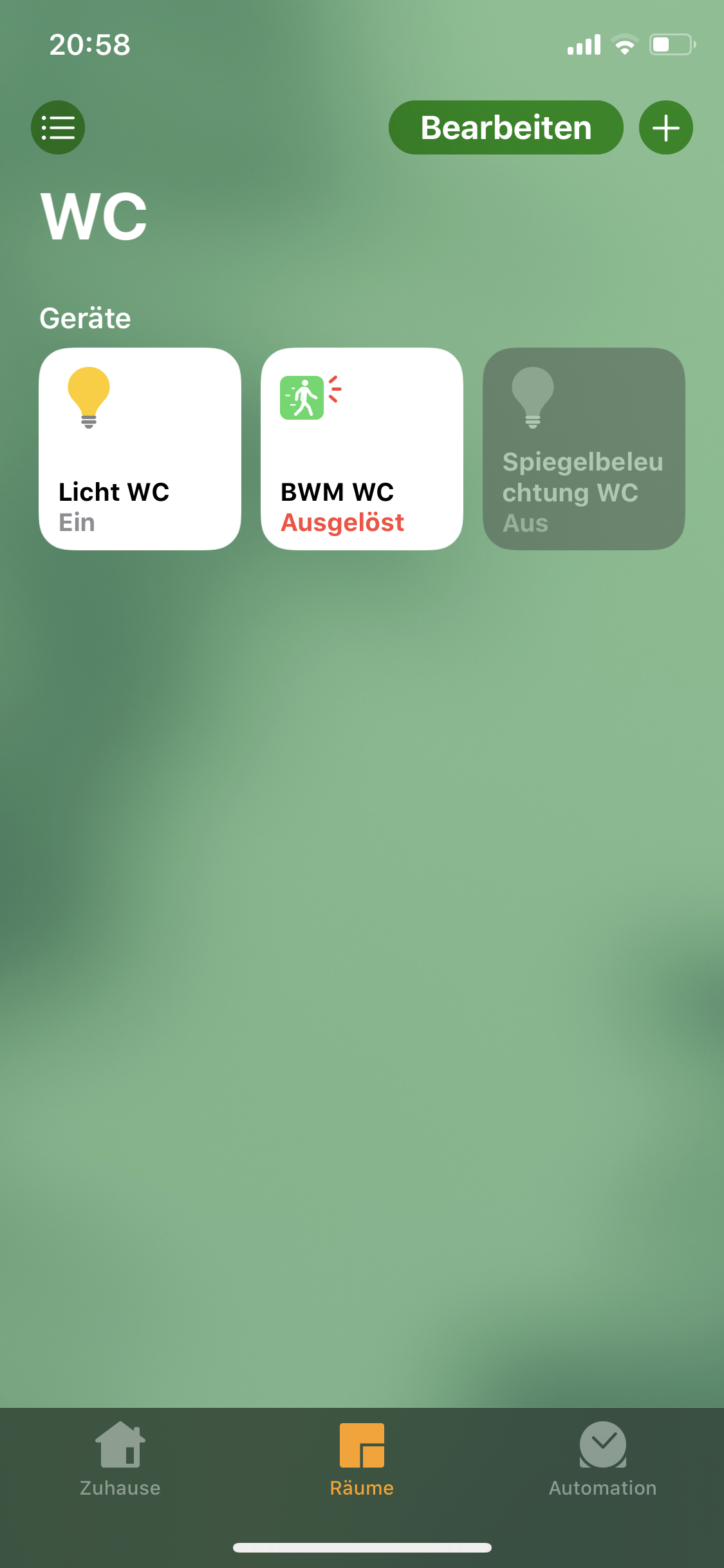Turn off the Licht WC tile
The height and width of the screenshot is (1568, 724).
[140, 449]
